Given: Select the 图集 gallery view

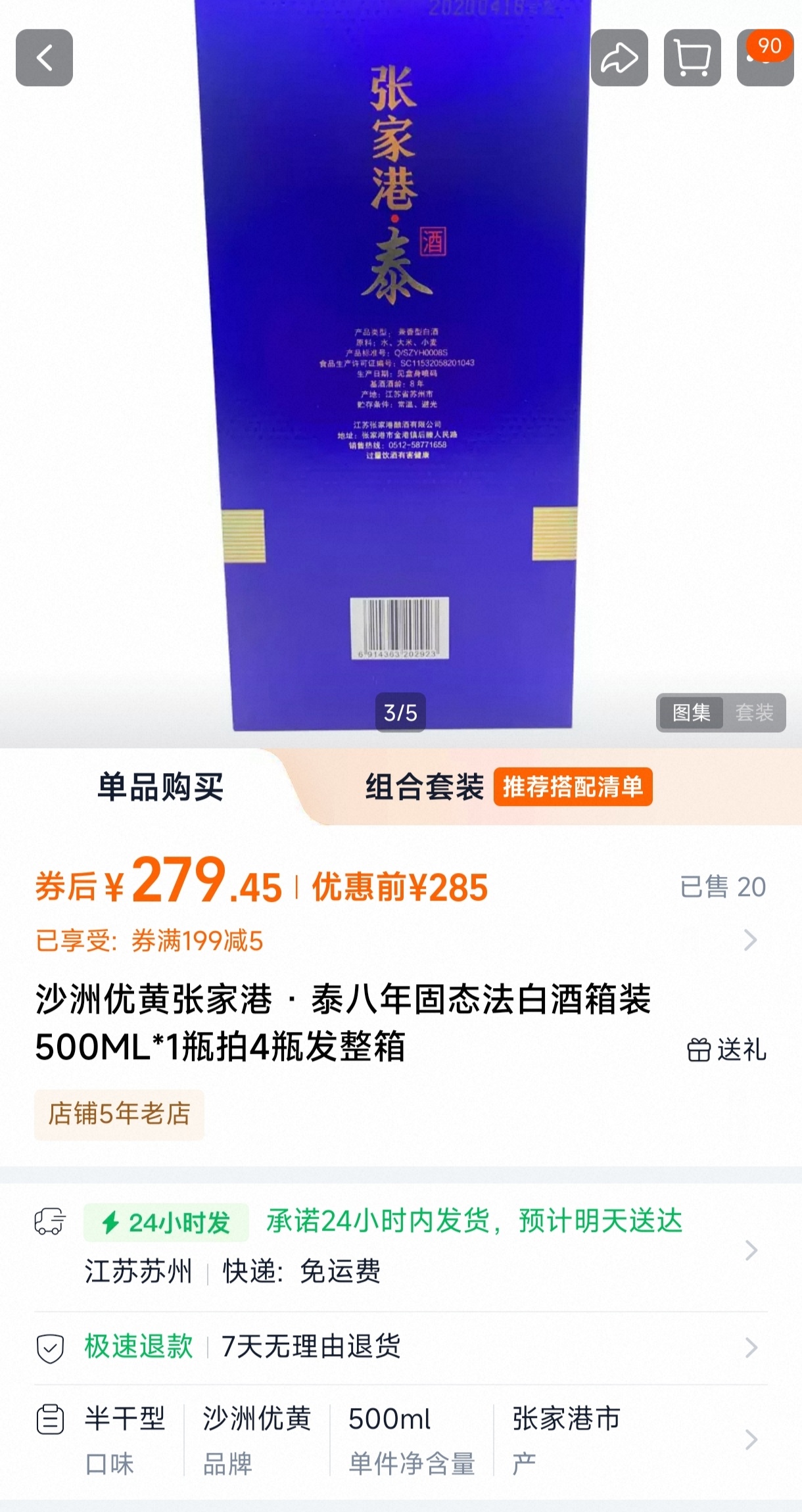Looking at the screenshot, I should [690, 713].
